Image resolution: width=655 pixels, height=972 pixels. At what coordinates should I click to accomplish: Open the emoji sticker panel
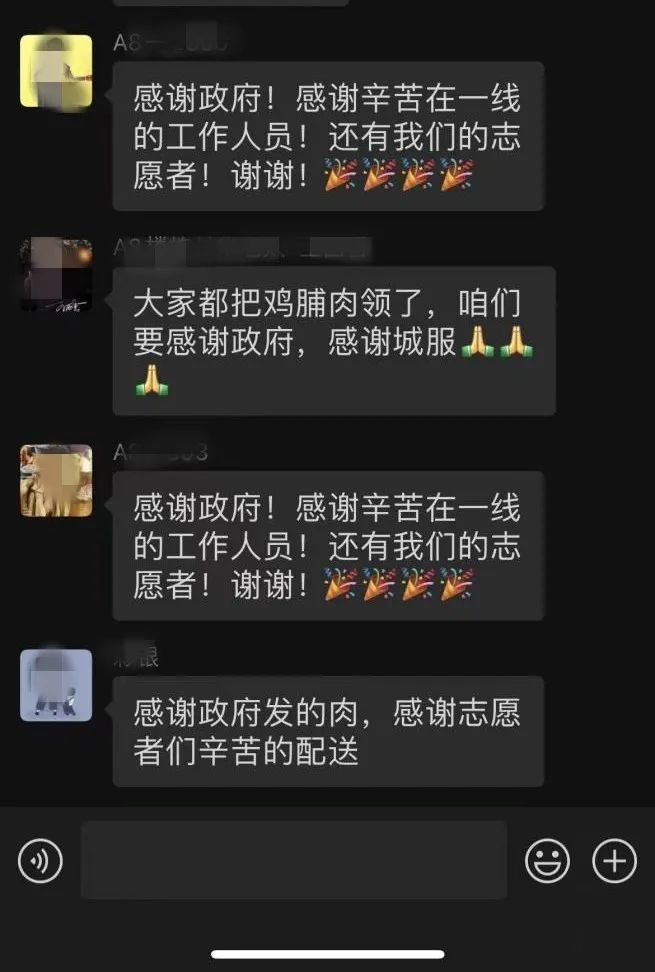(x=547, y=860)
